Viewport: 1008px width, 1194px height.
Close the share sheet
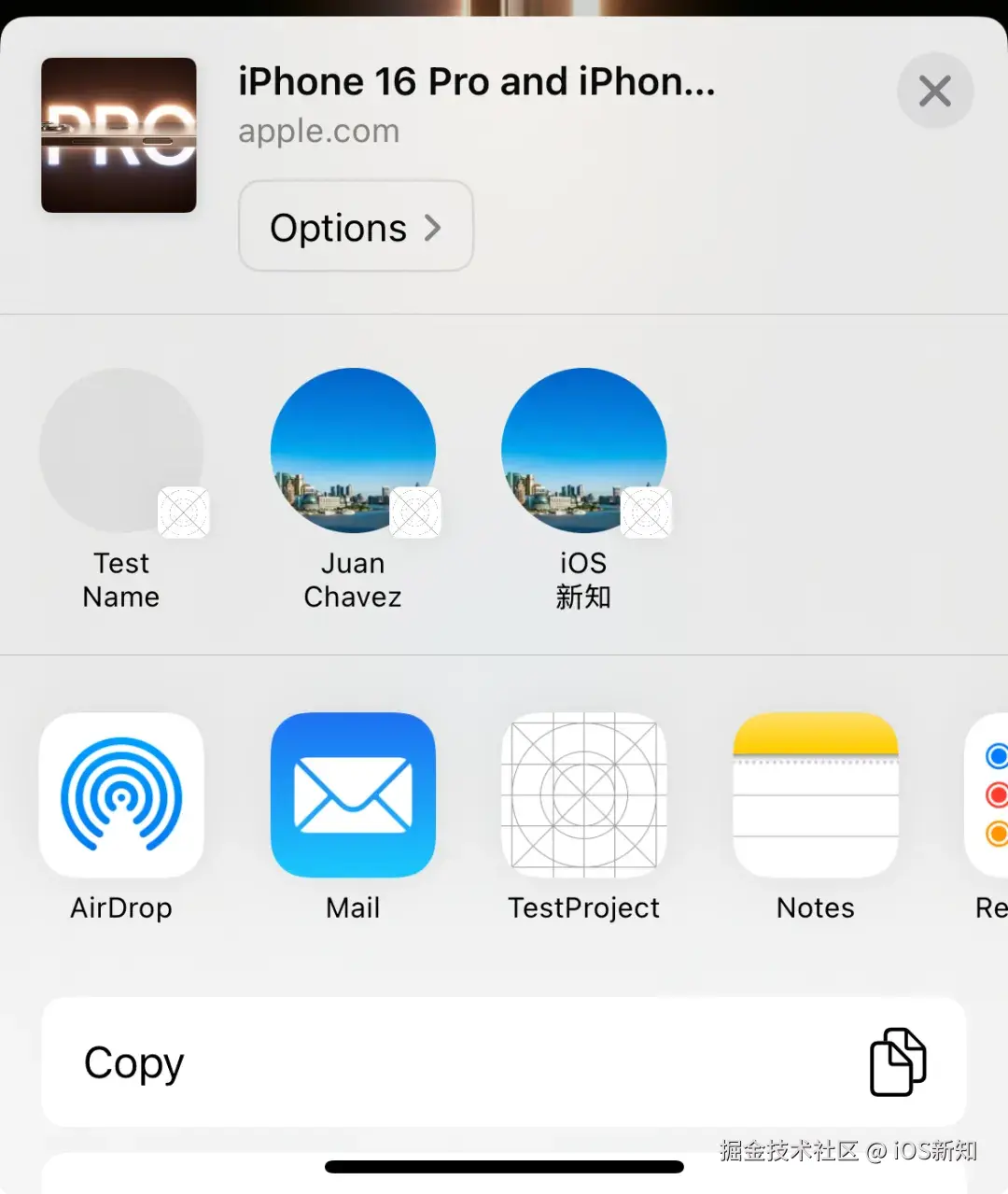pyautogui.click(x=934, y=91)
